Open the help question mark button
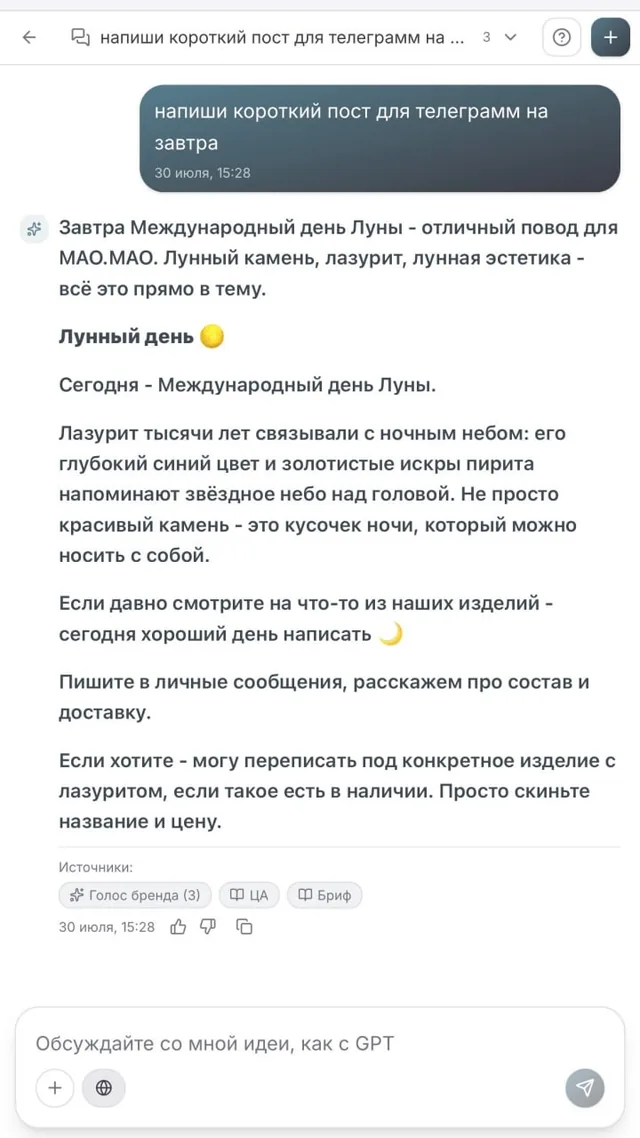Viewport: 640px width, 1138px height. tap(562, 37)
